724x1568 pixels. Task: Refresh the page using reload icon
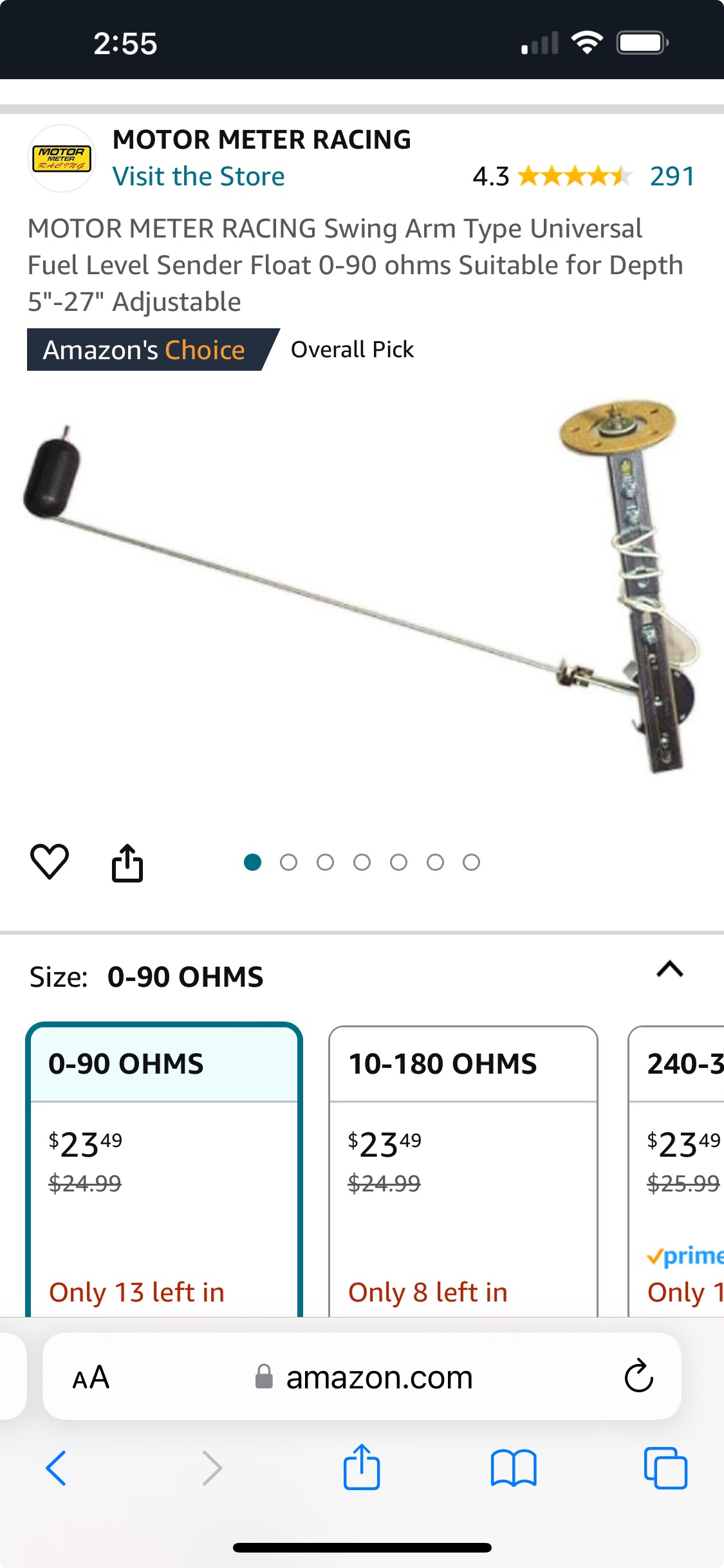[x=636, y=1377]
